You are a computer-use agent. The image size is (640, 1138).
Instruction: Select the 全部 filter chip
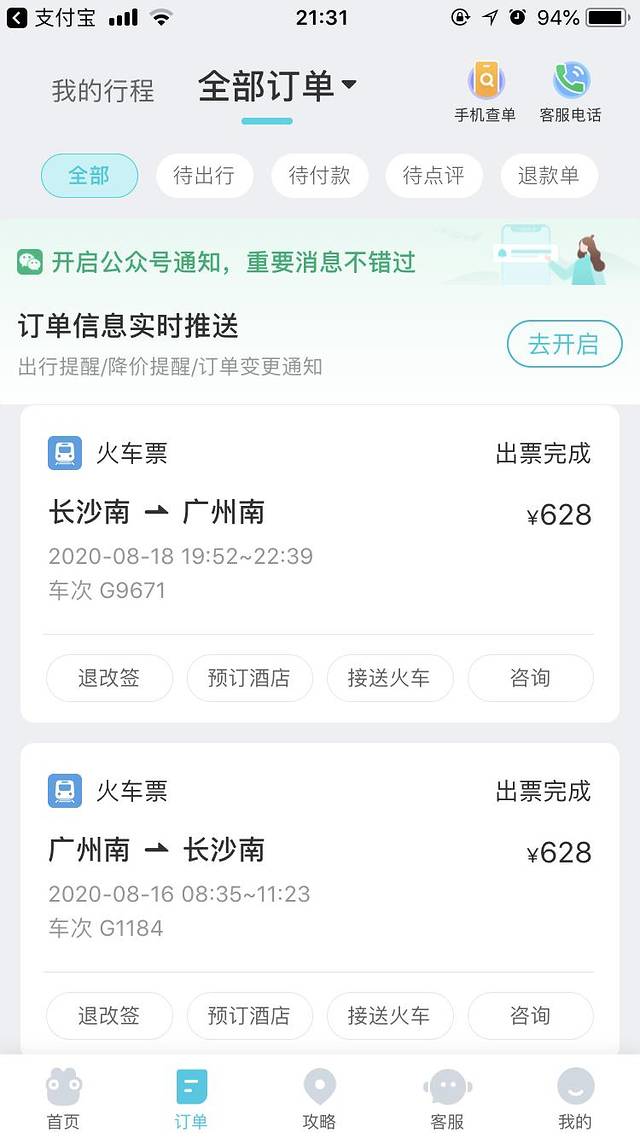[x=89, y=176]
